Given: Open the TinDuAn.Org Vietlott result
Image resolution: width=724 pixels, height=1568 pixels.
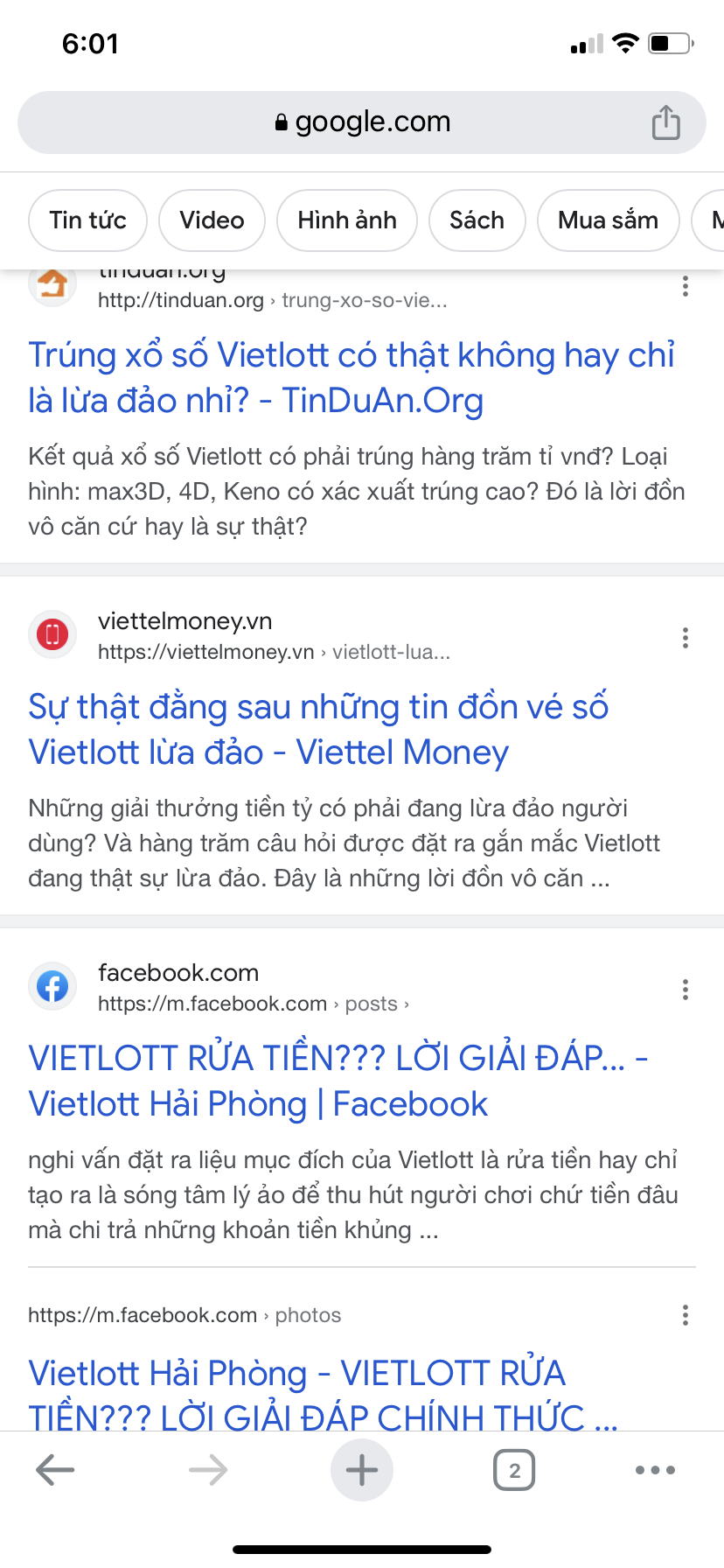Looking at the screenshot, I should 352,378.
